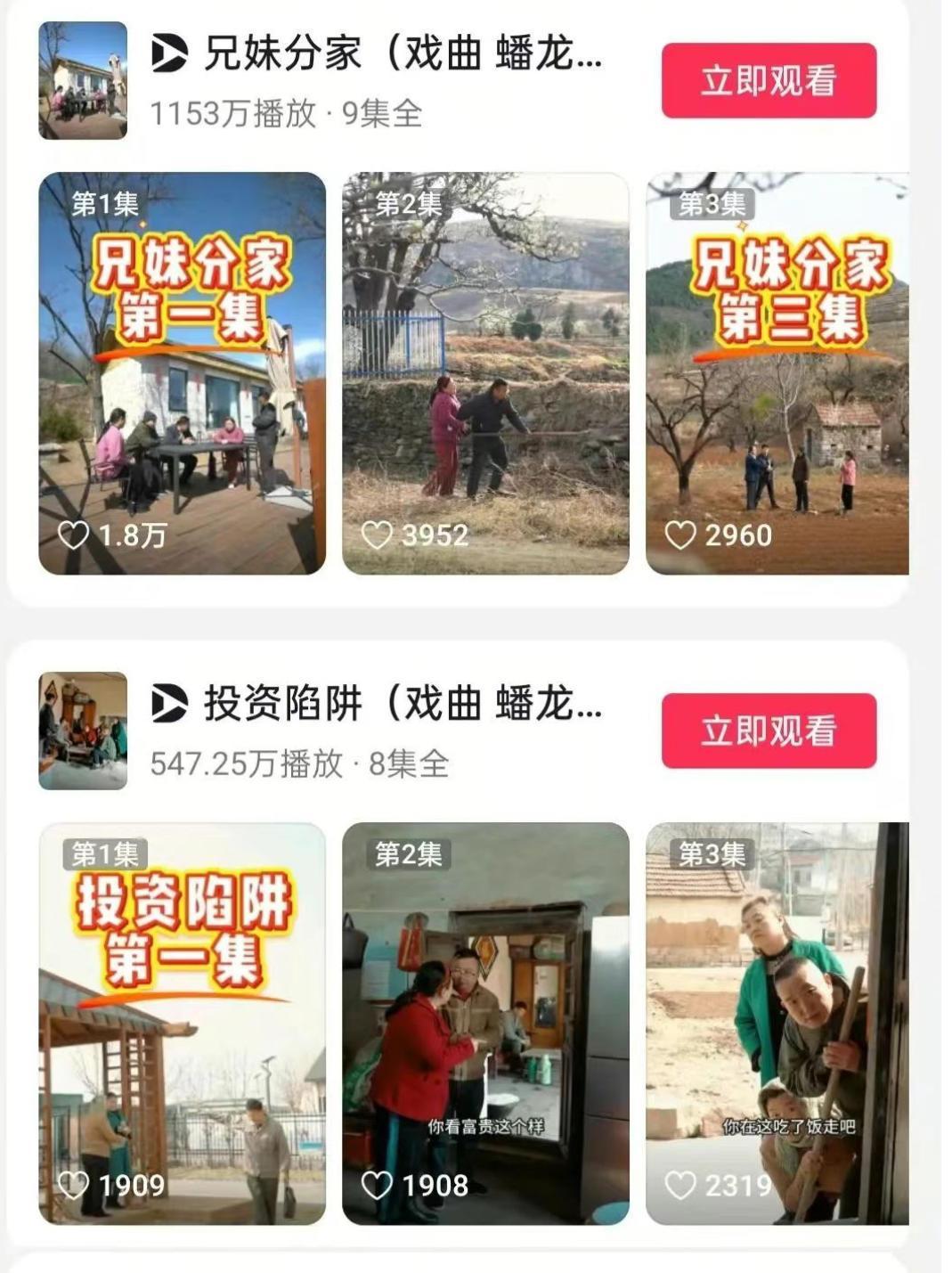Open episode 1 of 投资陷阱

tap(182, 1023)
